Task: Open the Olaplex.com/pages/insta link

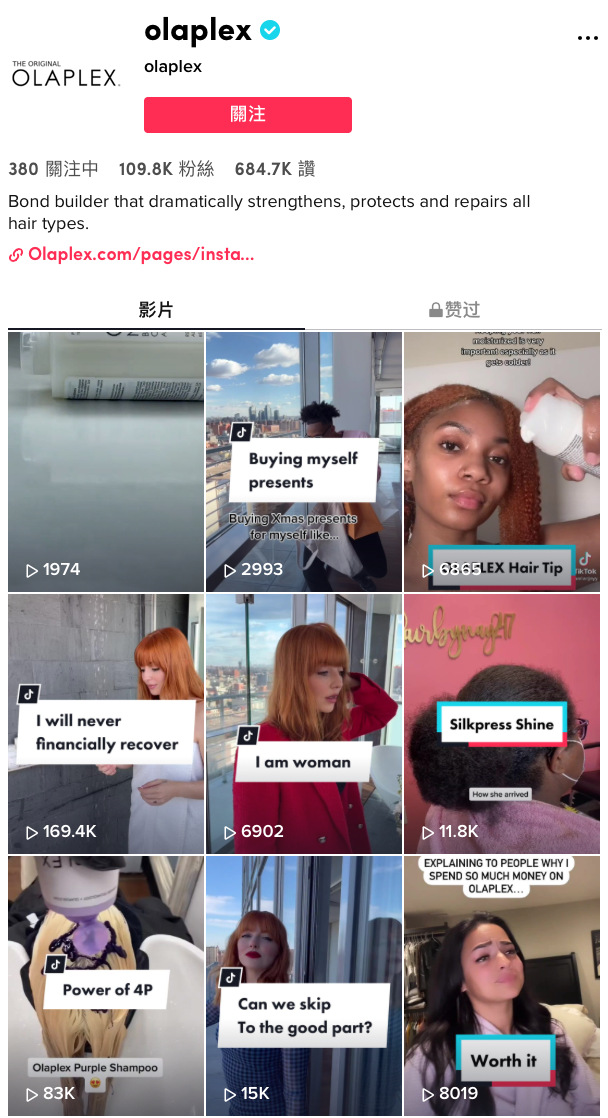Action: (140, 254)
